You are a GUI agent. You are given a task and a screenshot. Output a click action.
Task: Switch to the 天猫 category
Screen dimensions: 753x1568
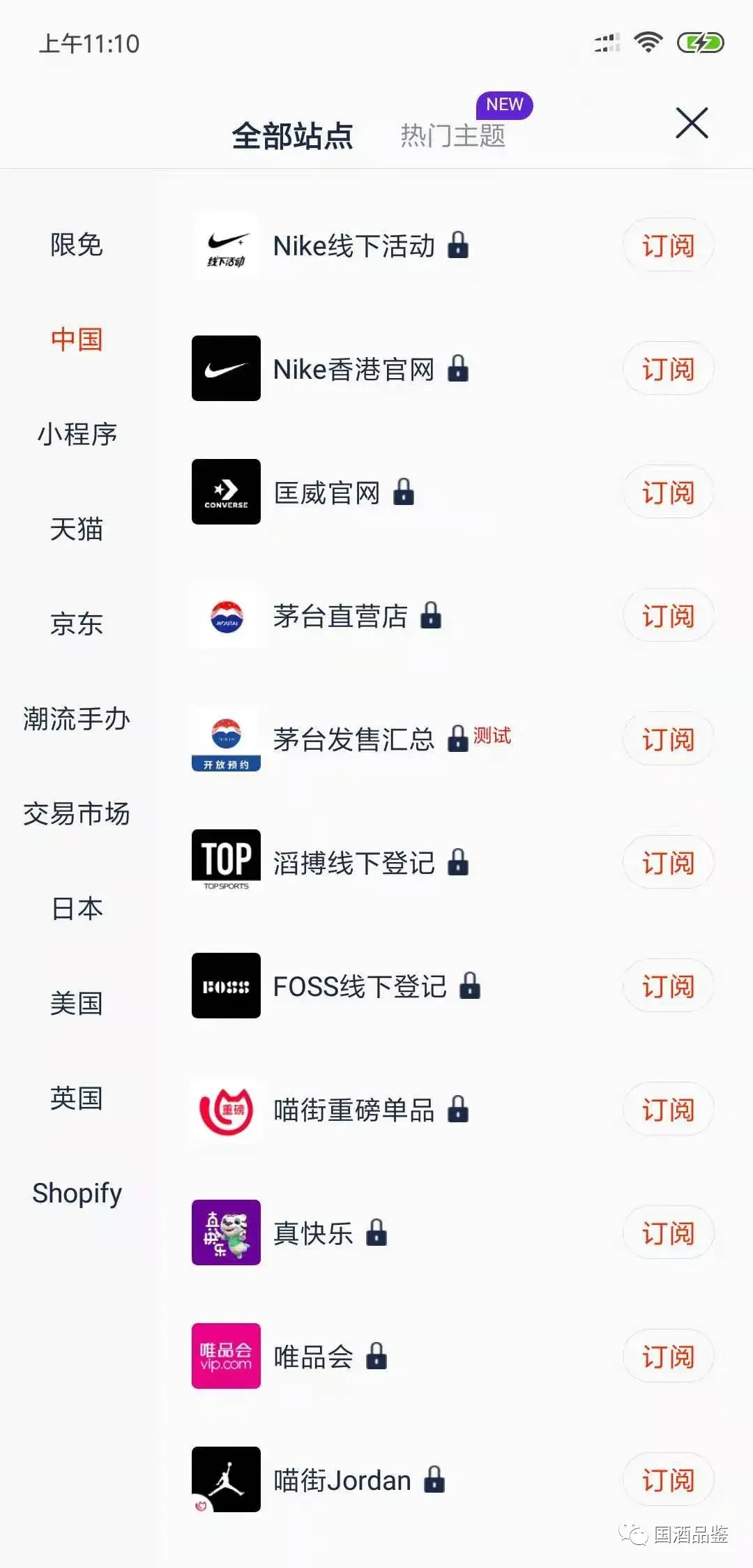tap(77, 529)
